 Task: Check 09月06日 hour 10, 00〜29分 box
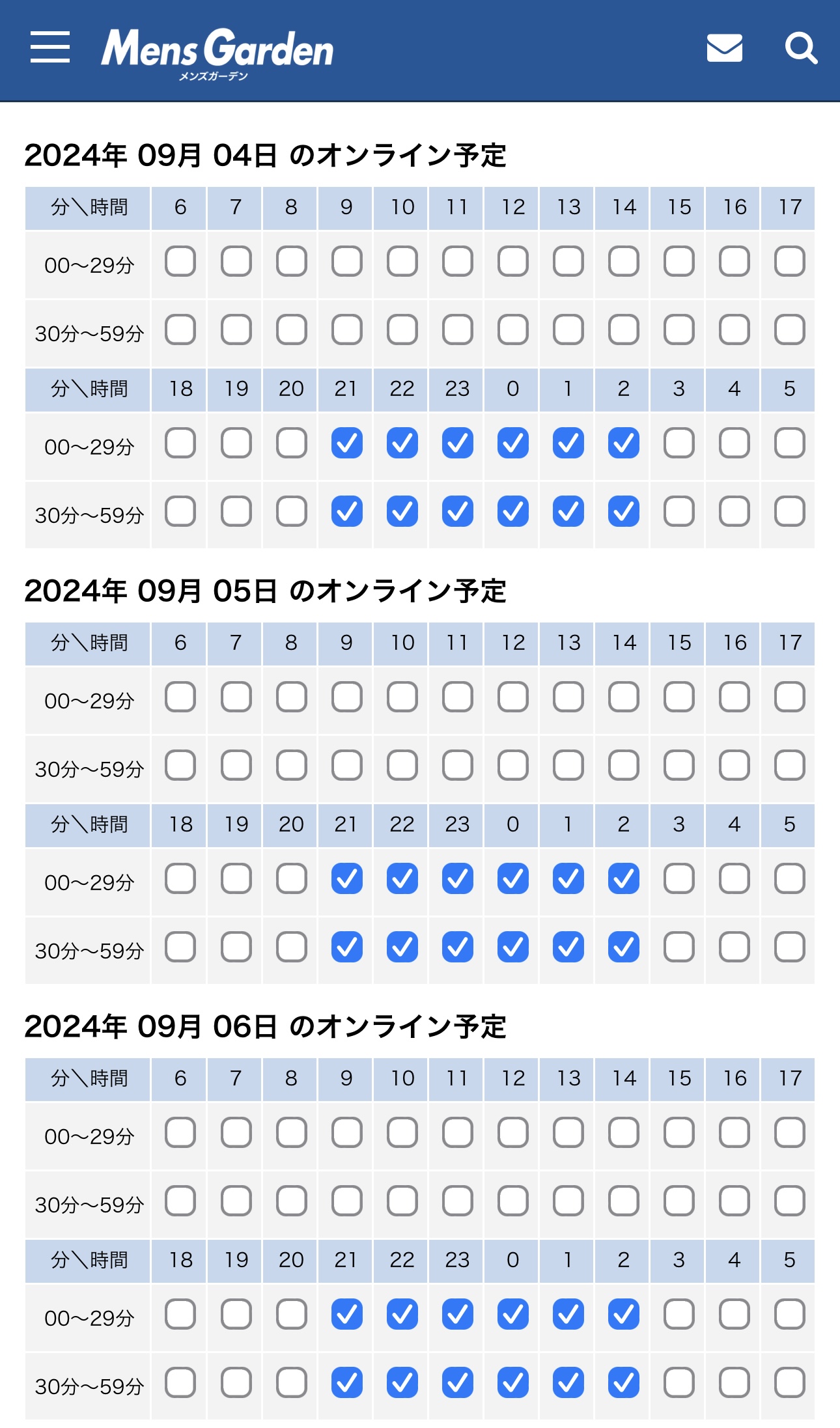(x=402, y=1133)
